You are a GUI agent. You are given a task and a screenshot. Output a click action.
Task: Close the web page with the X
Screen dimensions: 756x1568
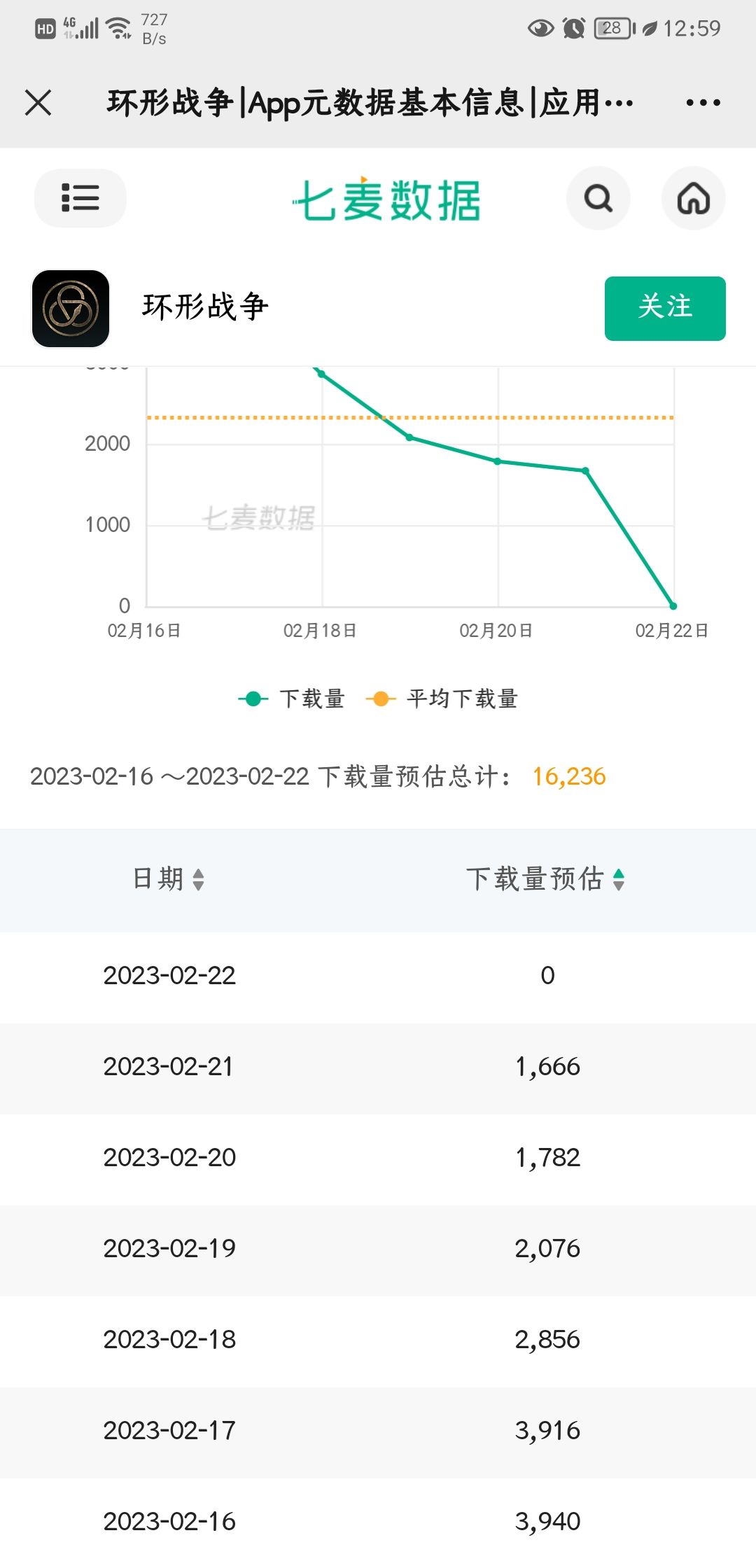pos(38,102)
